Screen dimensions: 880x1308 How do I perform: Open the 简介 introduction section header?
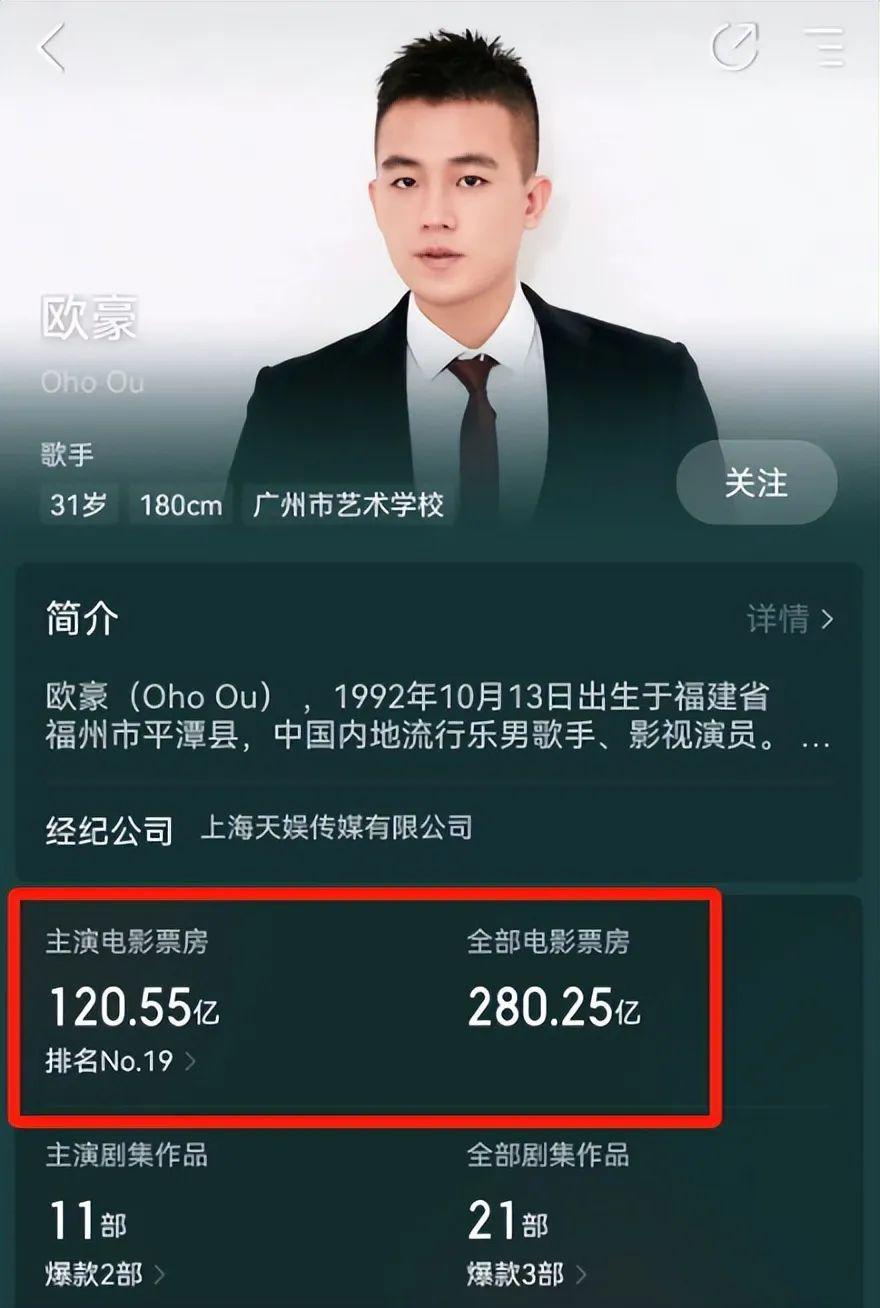pos(83,618)
